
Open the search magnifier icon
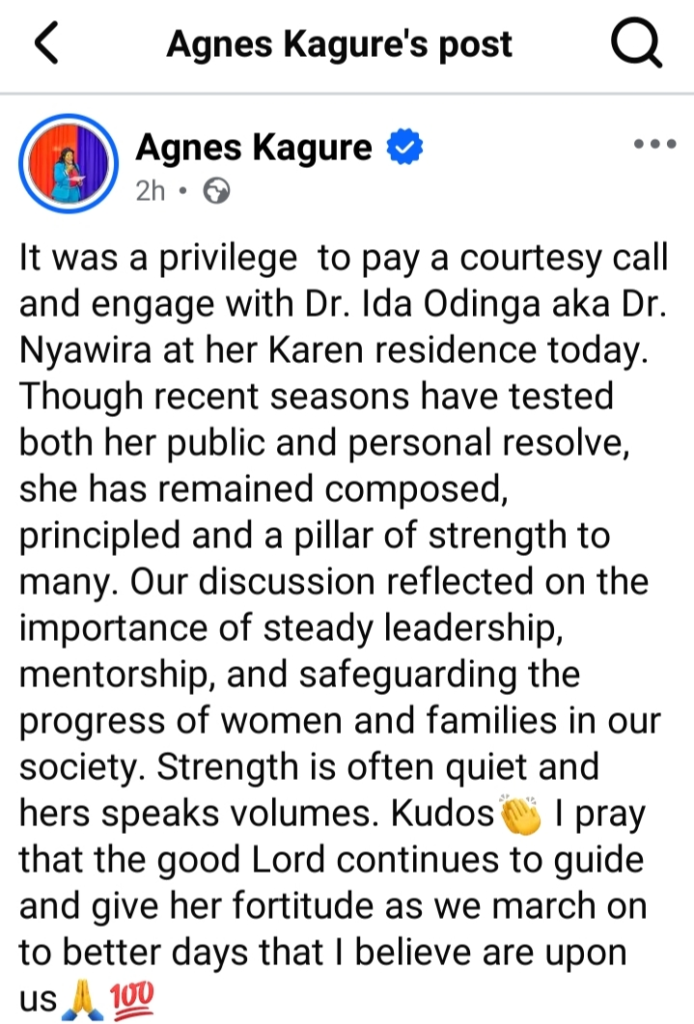click(636, 43)
